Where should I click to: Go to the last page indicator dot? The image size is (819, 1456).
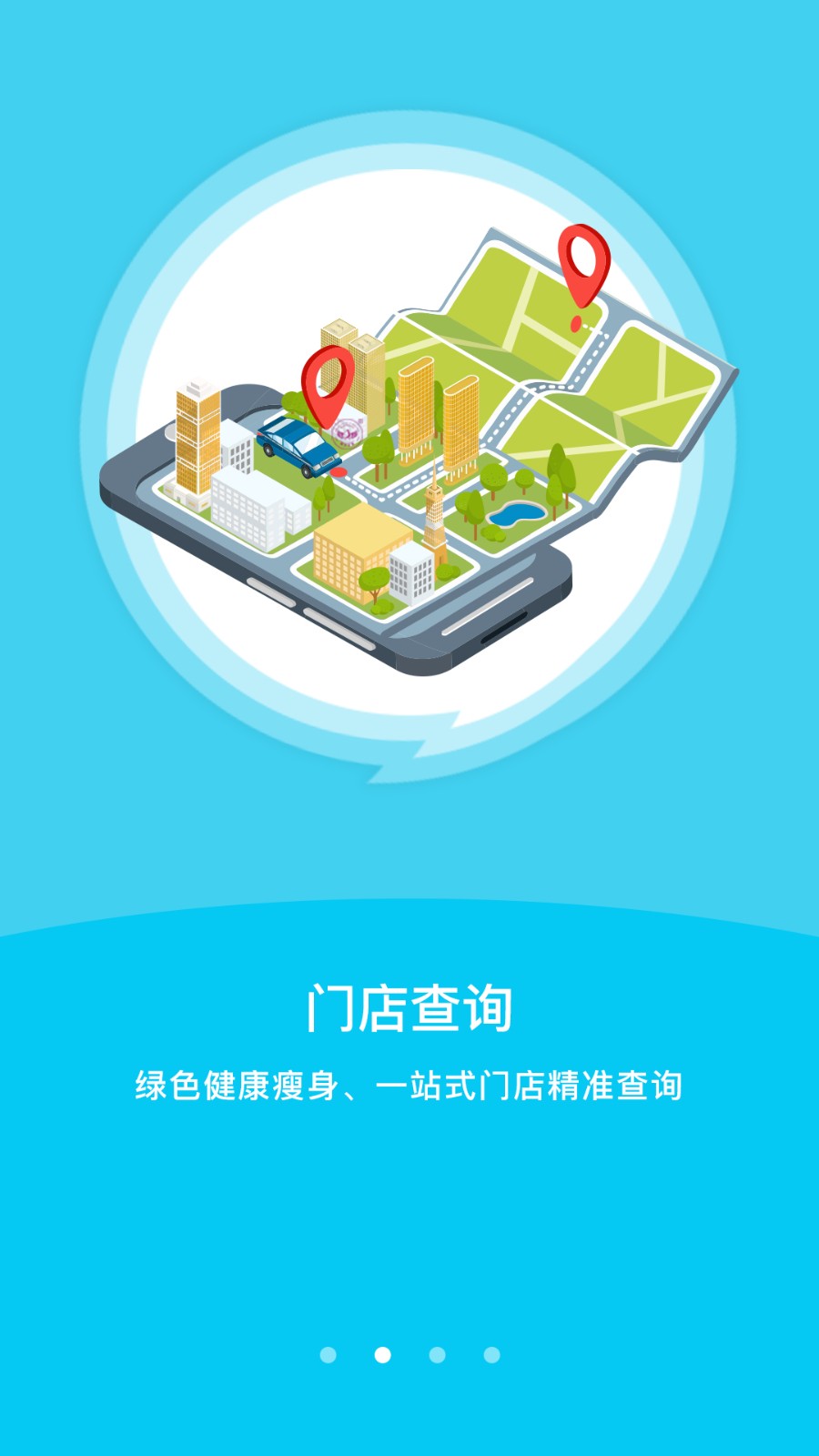492,1355
